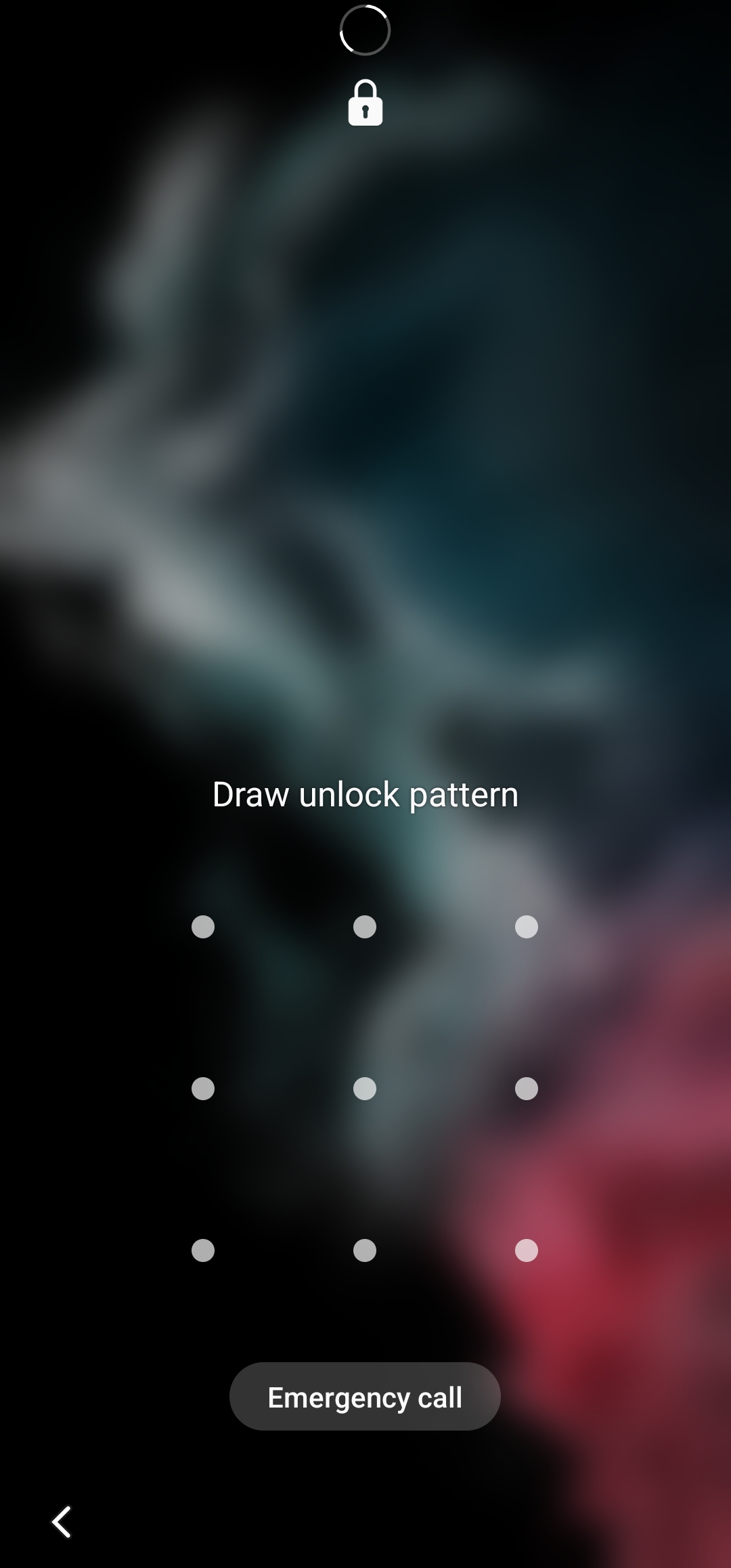Go back using the back arrow

(x=62, y=1522)
